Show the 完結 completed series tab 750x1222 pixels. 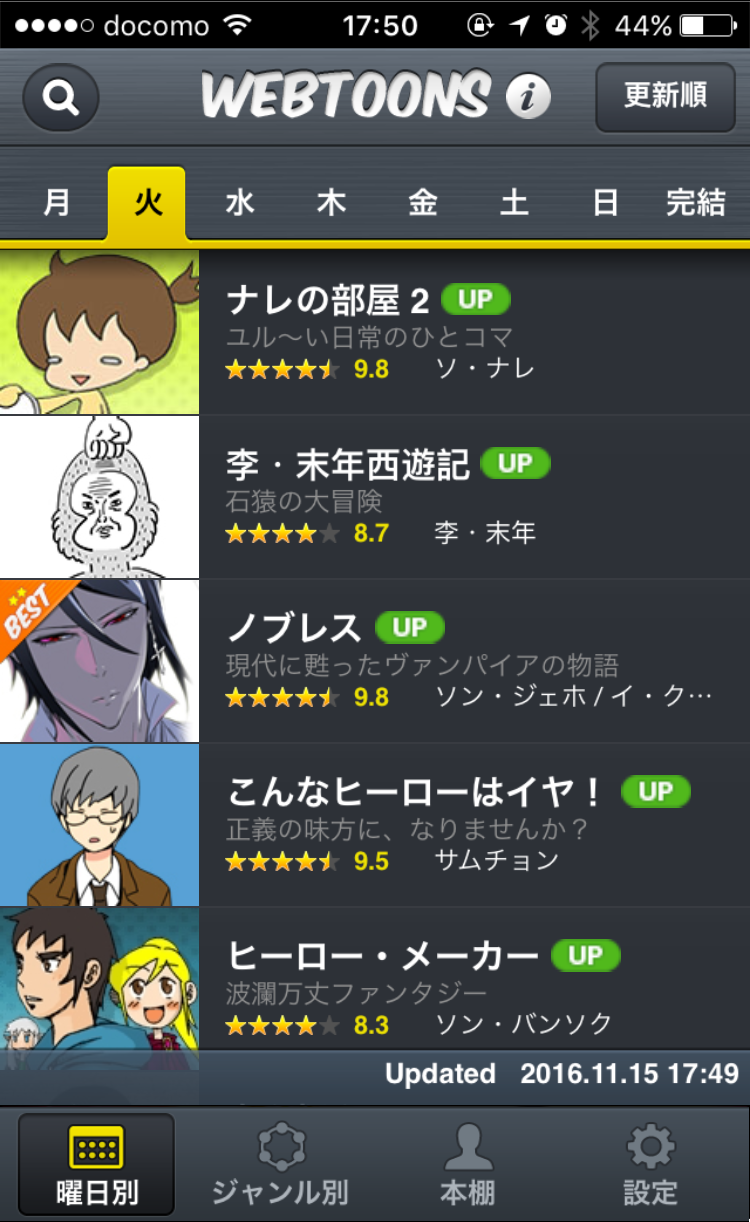(x=696, y=203)
